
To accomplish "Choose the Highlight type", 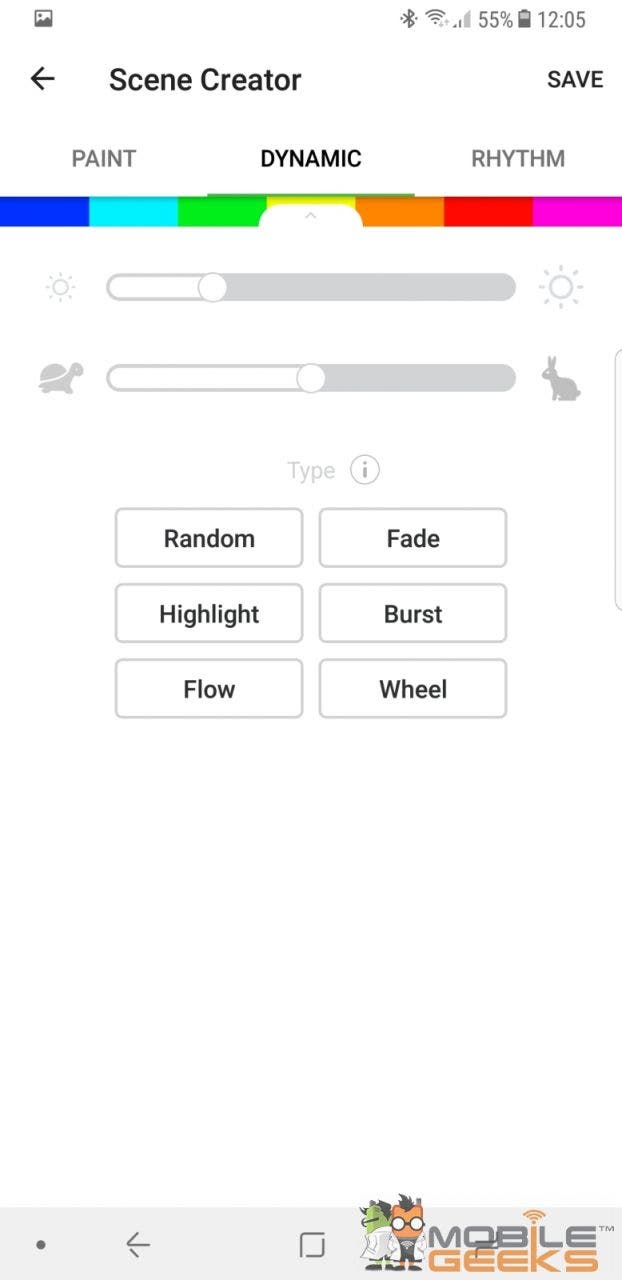I will point(209,613).
